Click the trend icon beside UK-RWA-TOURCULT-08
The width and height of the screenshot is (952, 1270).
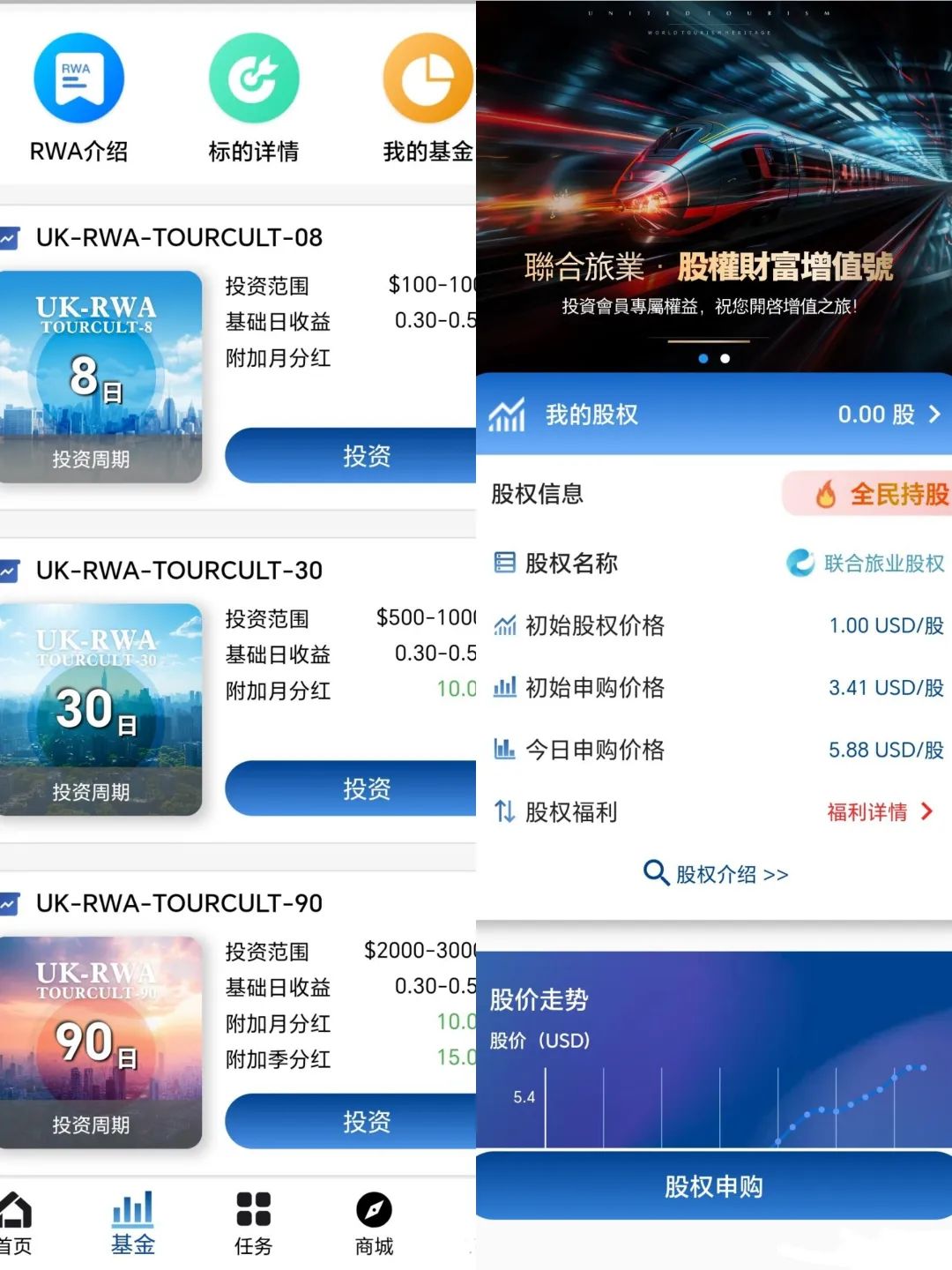click(x=11, y=236)
